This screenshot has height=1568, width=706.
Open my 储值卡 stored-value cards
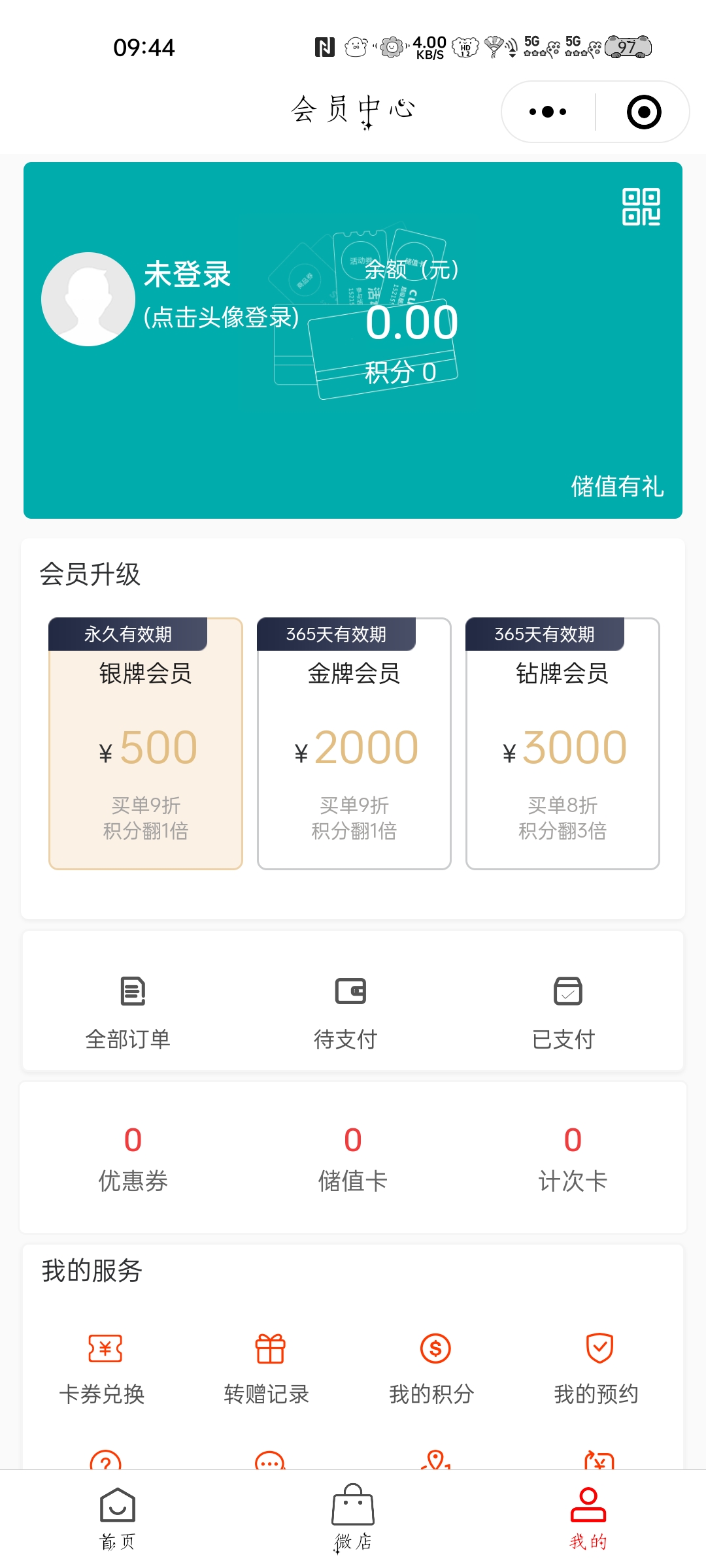353,1158
